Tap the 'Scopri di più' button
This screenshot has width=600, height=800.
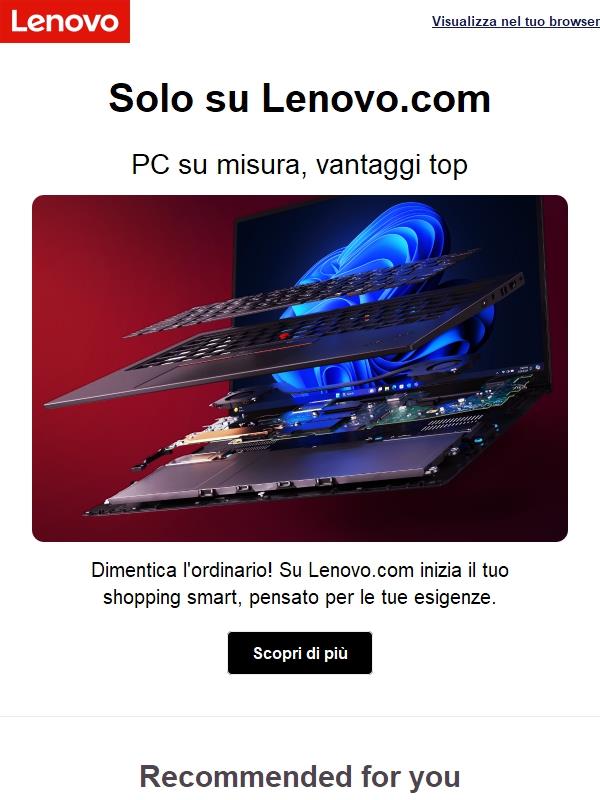click(x=300, y=653)
